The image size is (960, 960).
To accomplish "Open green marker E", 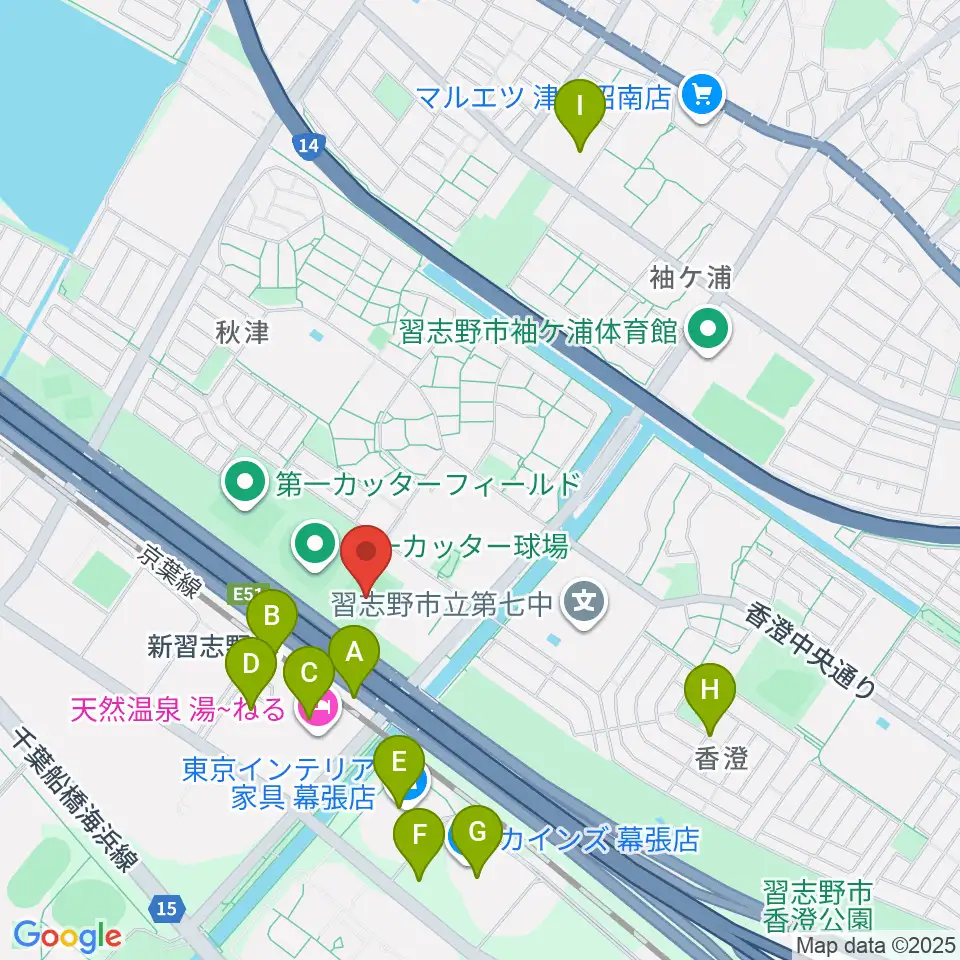I will click(x=399, y=770).
